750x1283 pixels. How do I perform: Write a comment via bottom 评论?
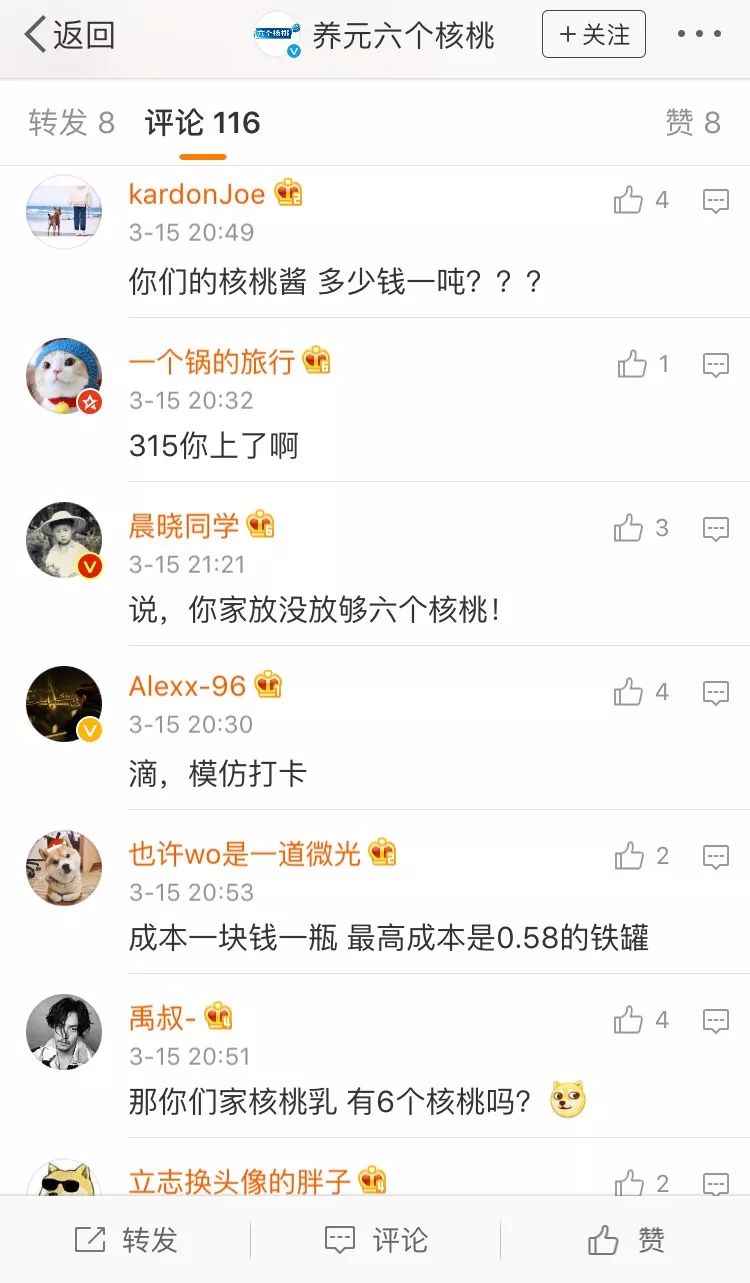(x=375, y=1240)
